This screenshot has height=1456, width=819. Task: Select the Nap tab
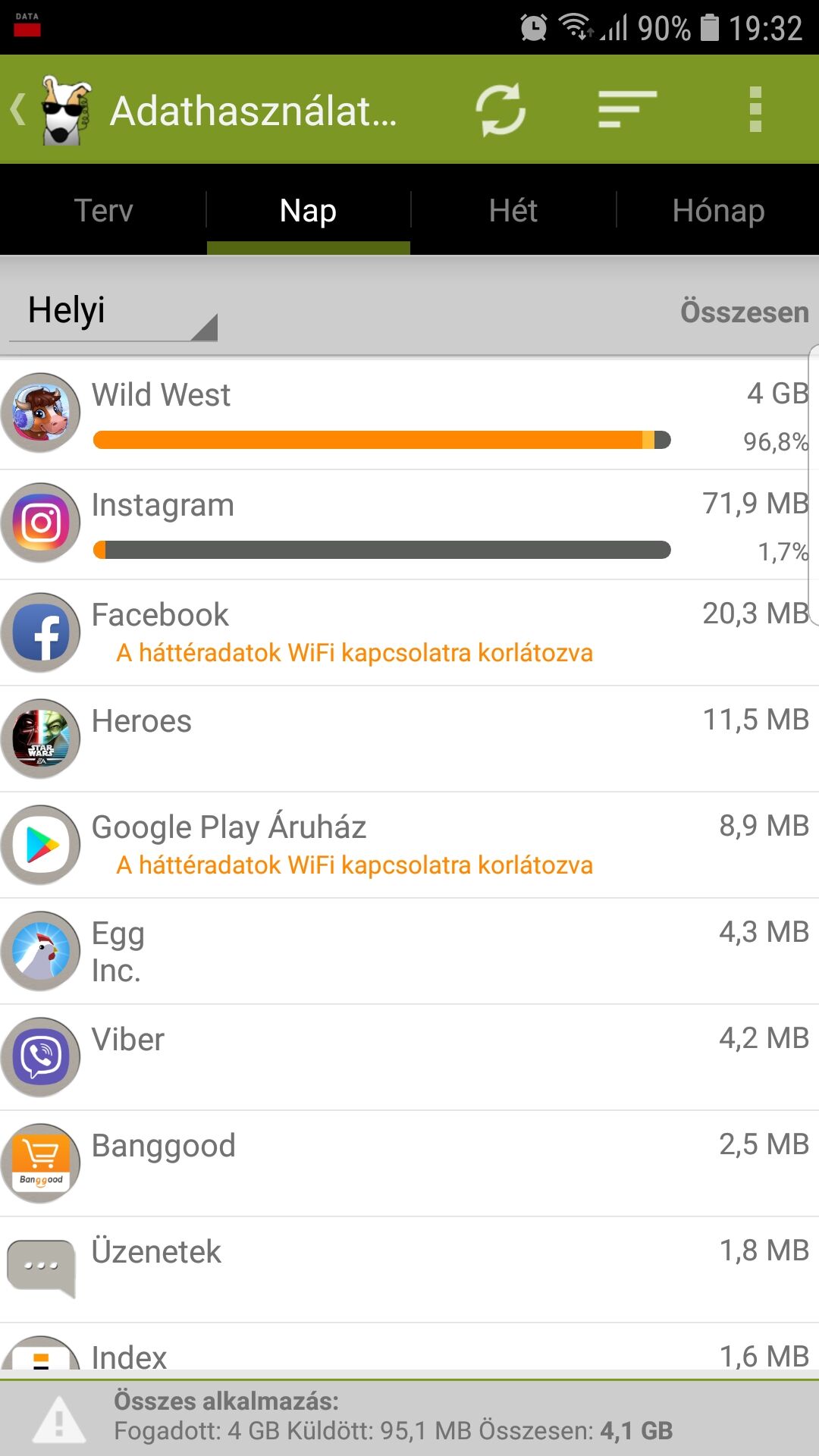(308, 211)
